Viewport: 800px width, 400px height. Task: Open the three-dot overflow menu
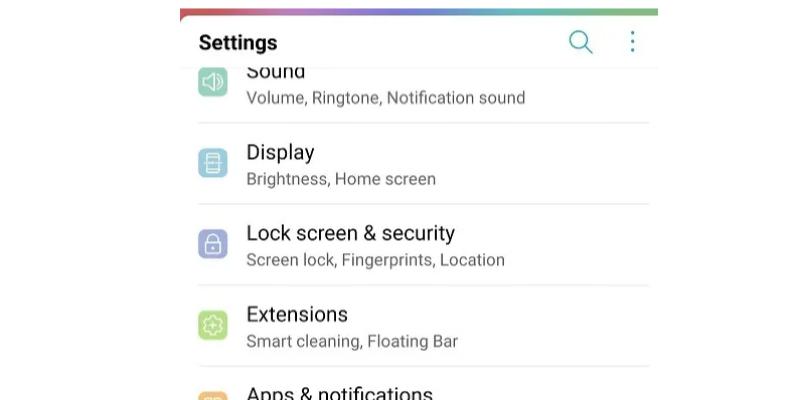pyautogui.click(x=632, y=42)
